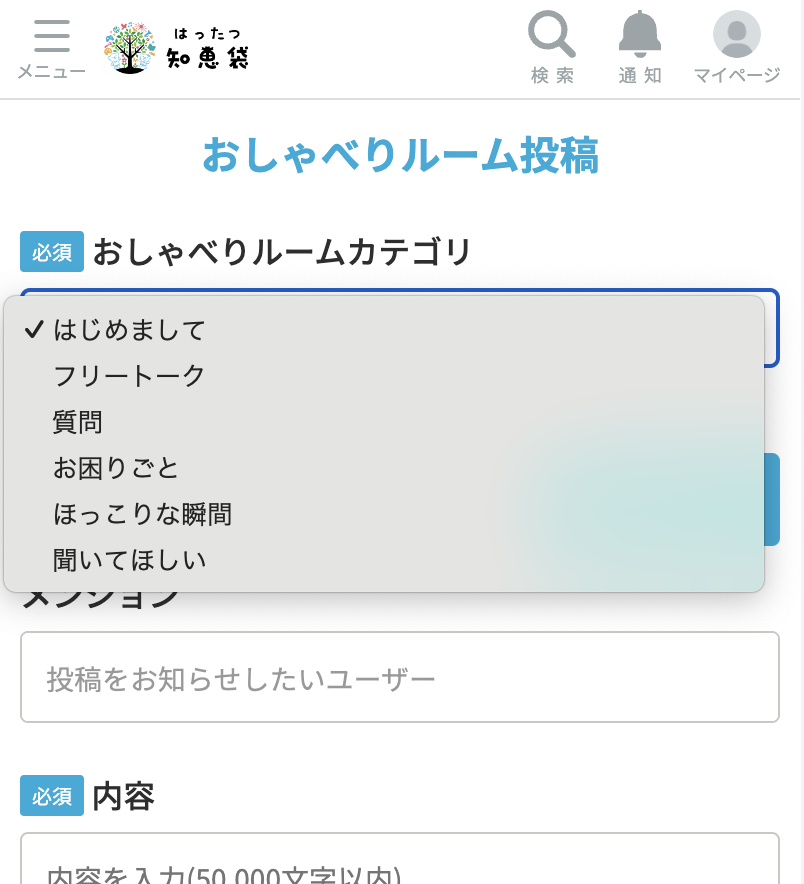The image size is (804, 884).
Task: Tap the はったつ知恵袋 logo to go home
Action: click(x=176, y=47)
